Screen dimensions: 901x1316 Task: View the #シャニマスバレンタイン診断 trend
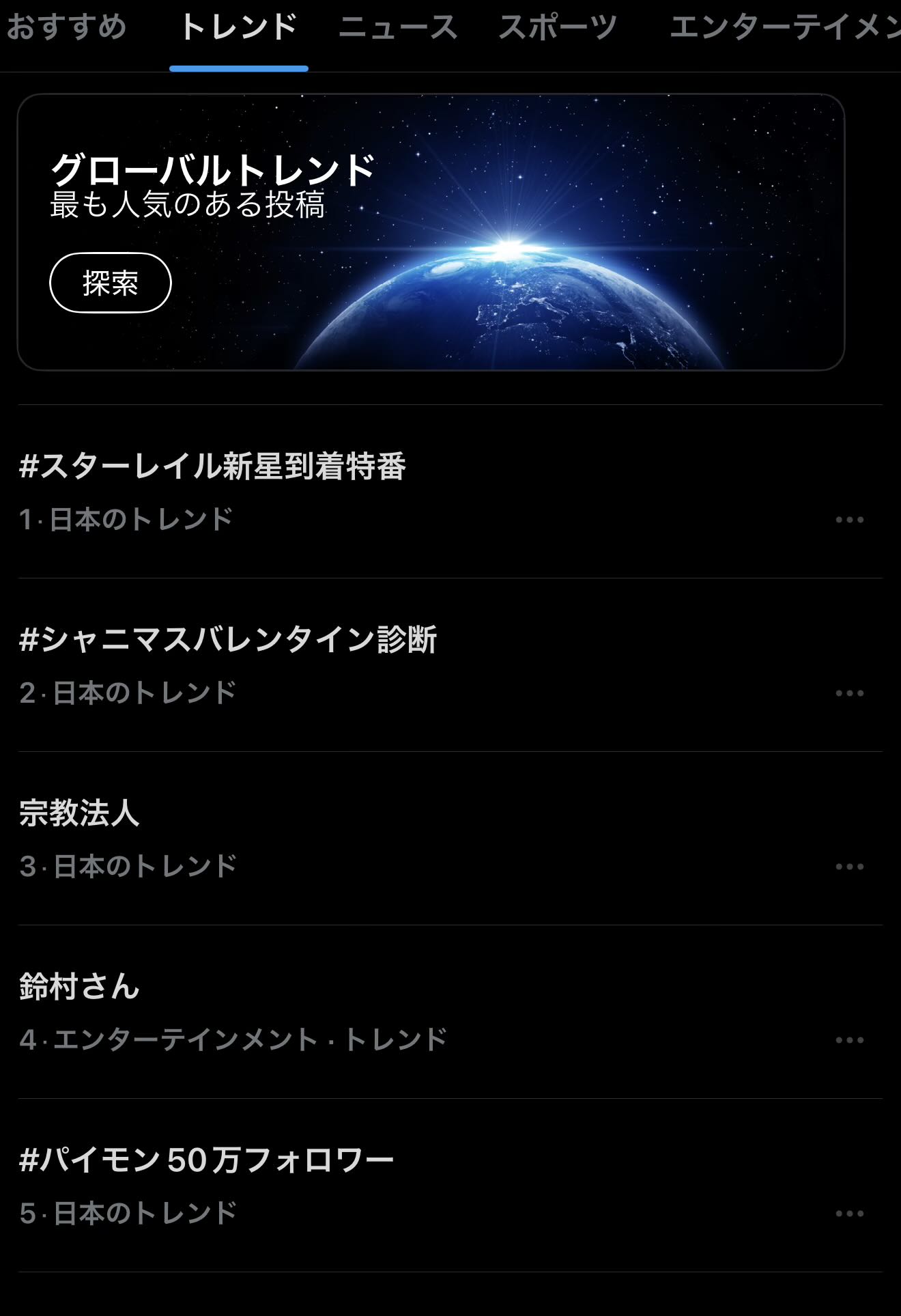point(229,640)
